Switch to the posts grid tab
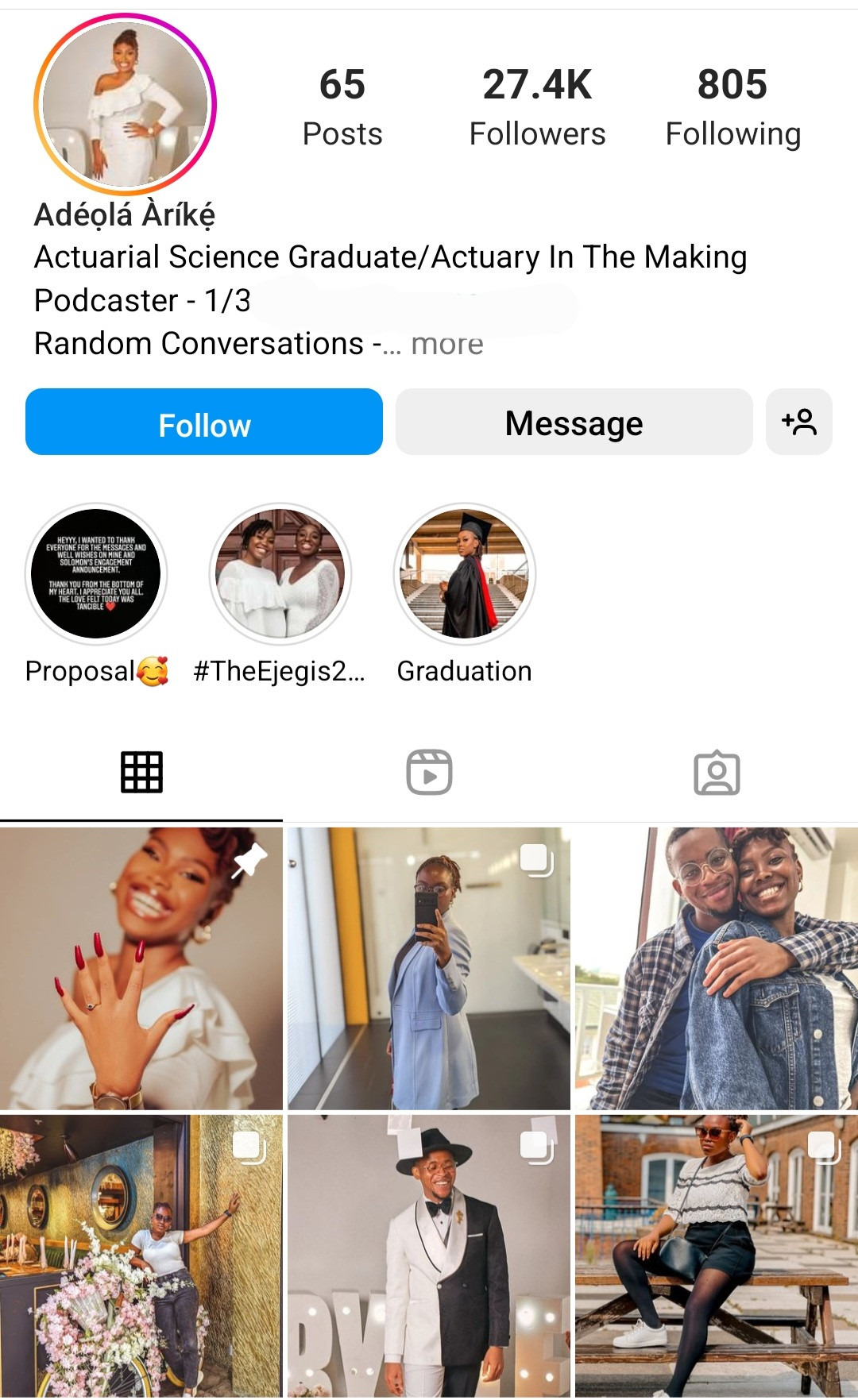Screen dimensions: 858x1400 click(141, 772)
